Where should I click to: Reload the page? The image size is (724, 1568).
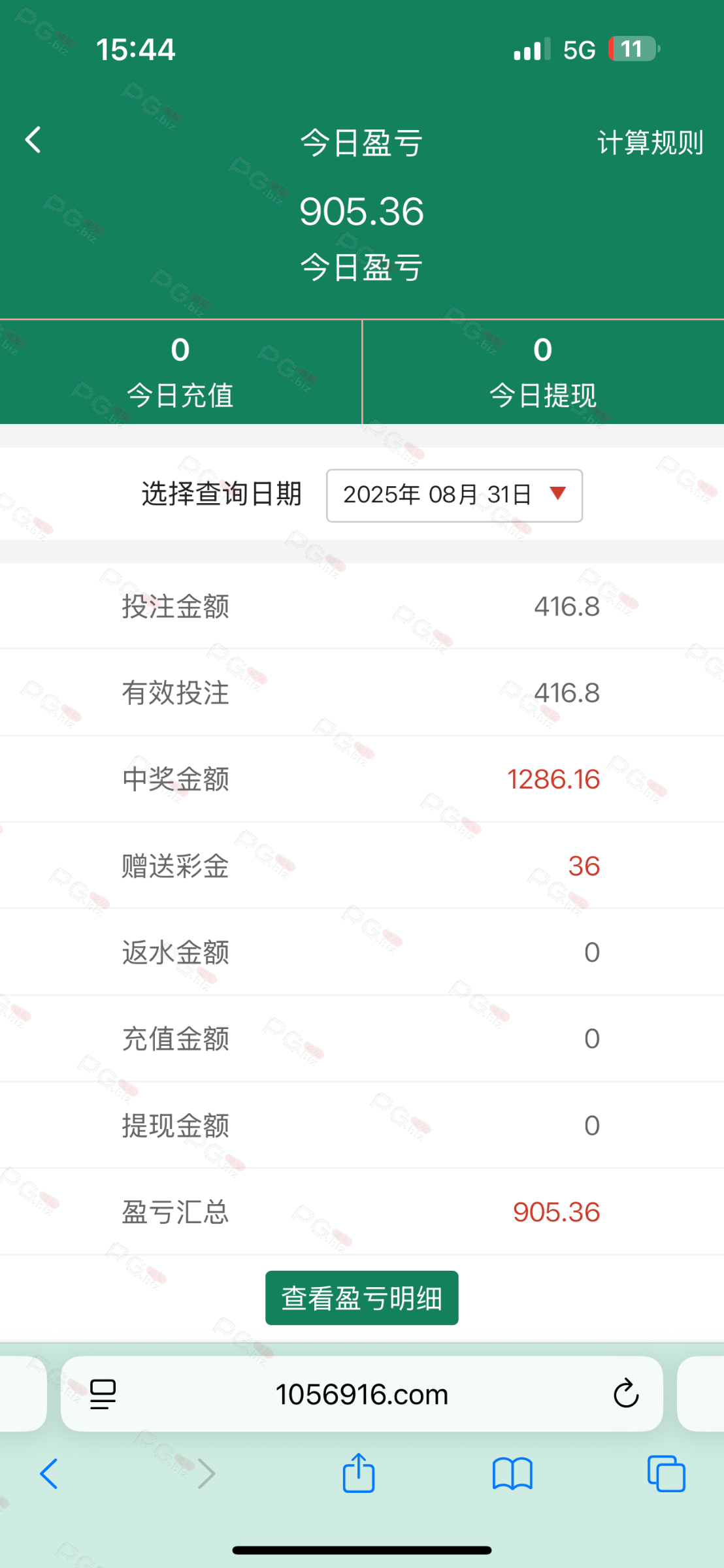[625, 1394]
